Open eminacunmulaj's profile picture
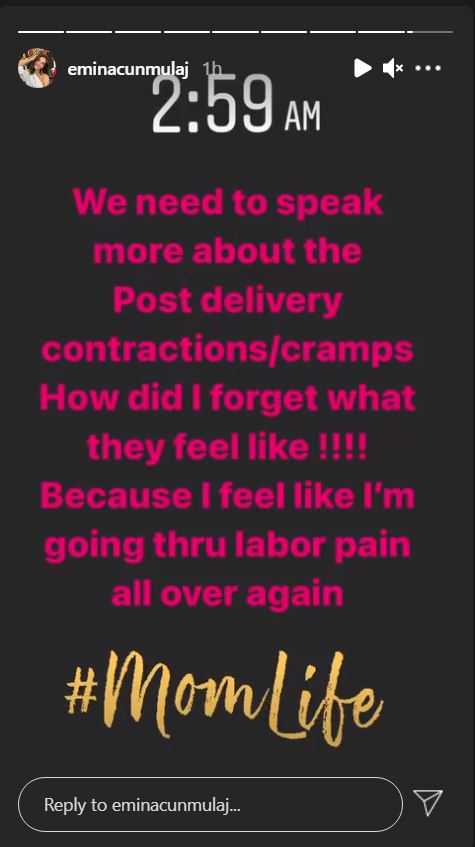Image resolution: width=475 pixels, height=847 pixels. 37,68
